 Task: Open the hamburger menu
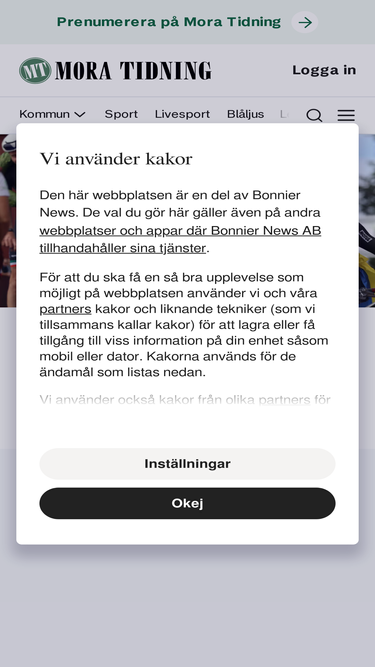click(346, 115)
